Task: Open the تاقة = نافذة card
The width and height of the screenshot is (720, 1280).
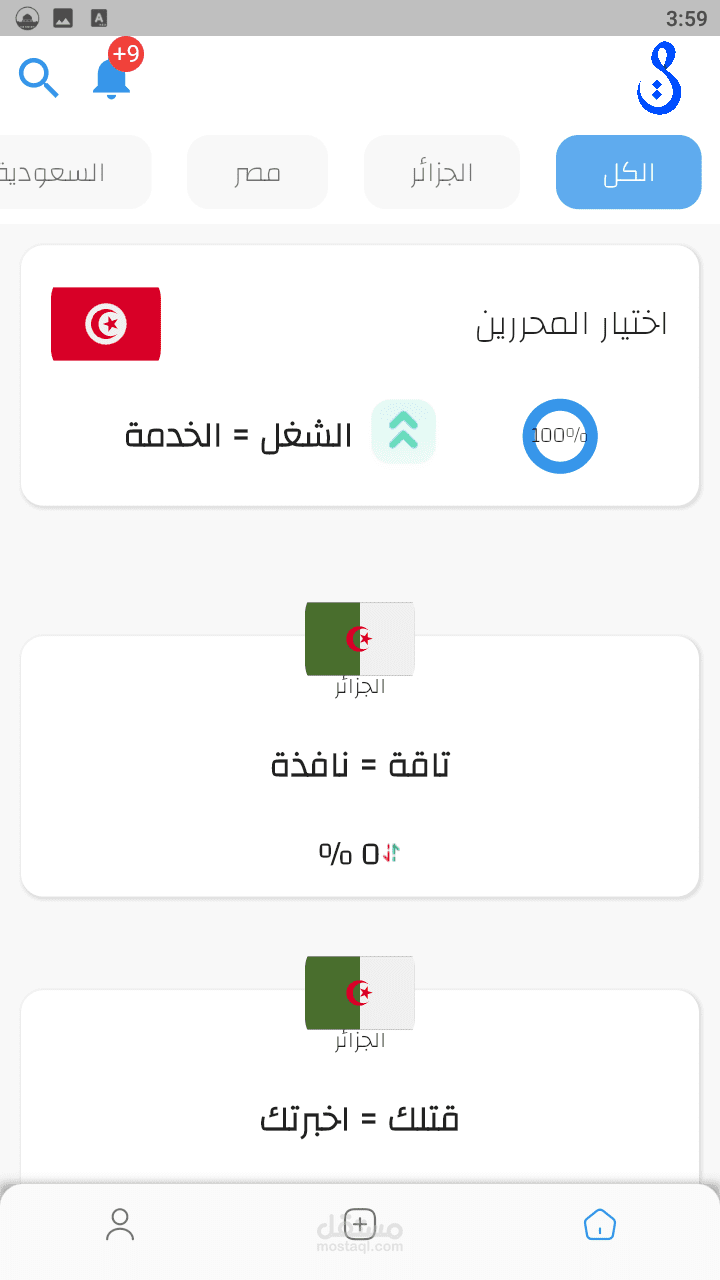Action: click(360, 766)
